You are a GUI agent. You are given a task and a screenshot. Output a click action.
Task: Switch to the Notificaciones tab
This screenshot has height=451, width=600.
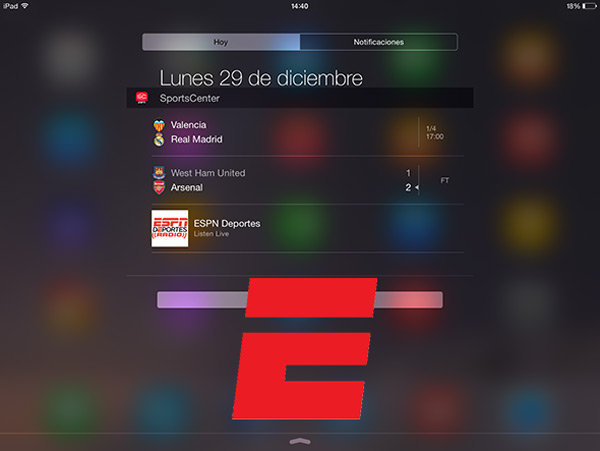pos(378,43)
